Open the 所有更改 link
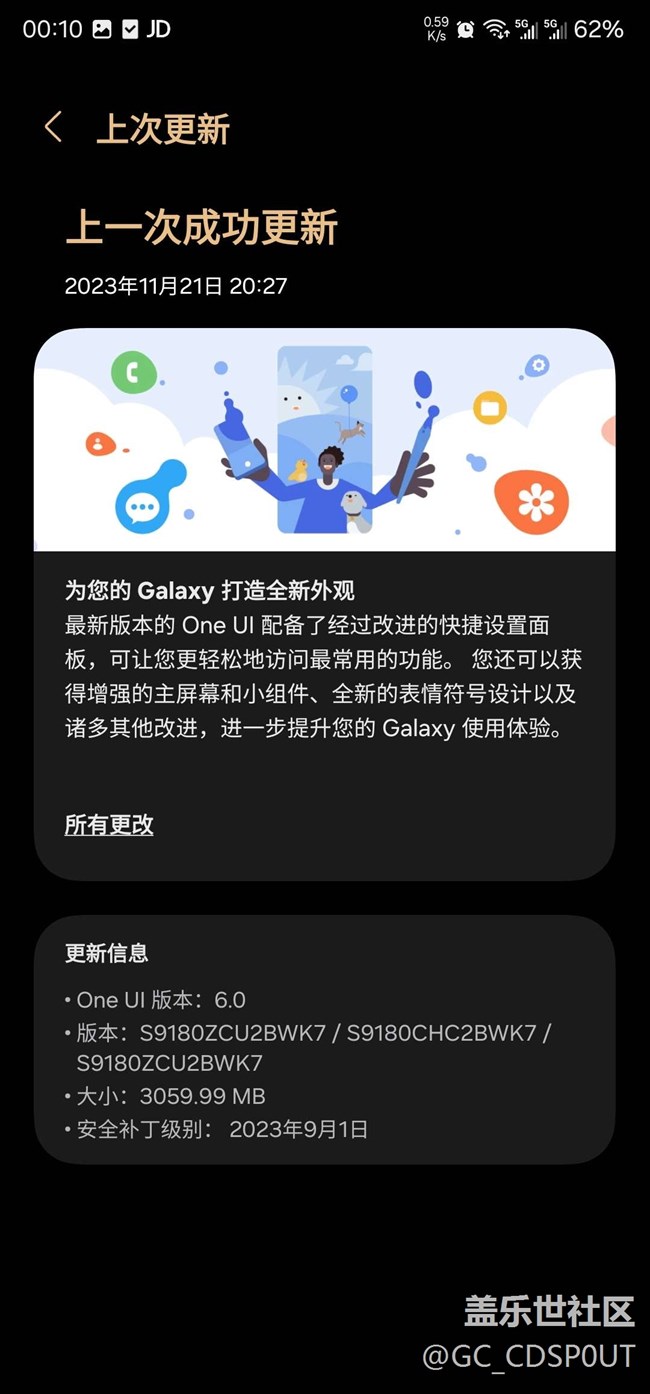 pyautogui.click(x=109, y=825)
